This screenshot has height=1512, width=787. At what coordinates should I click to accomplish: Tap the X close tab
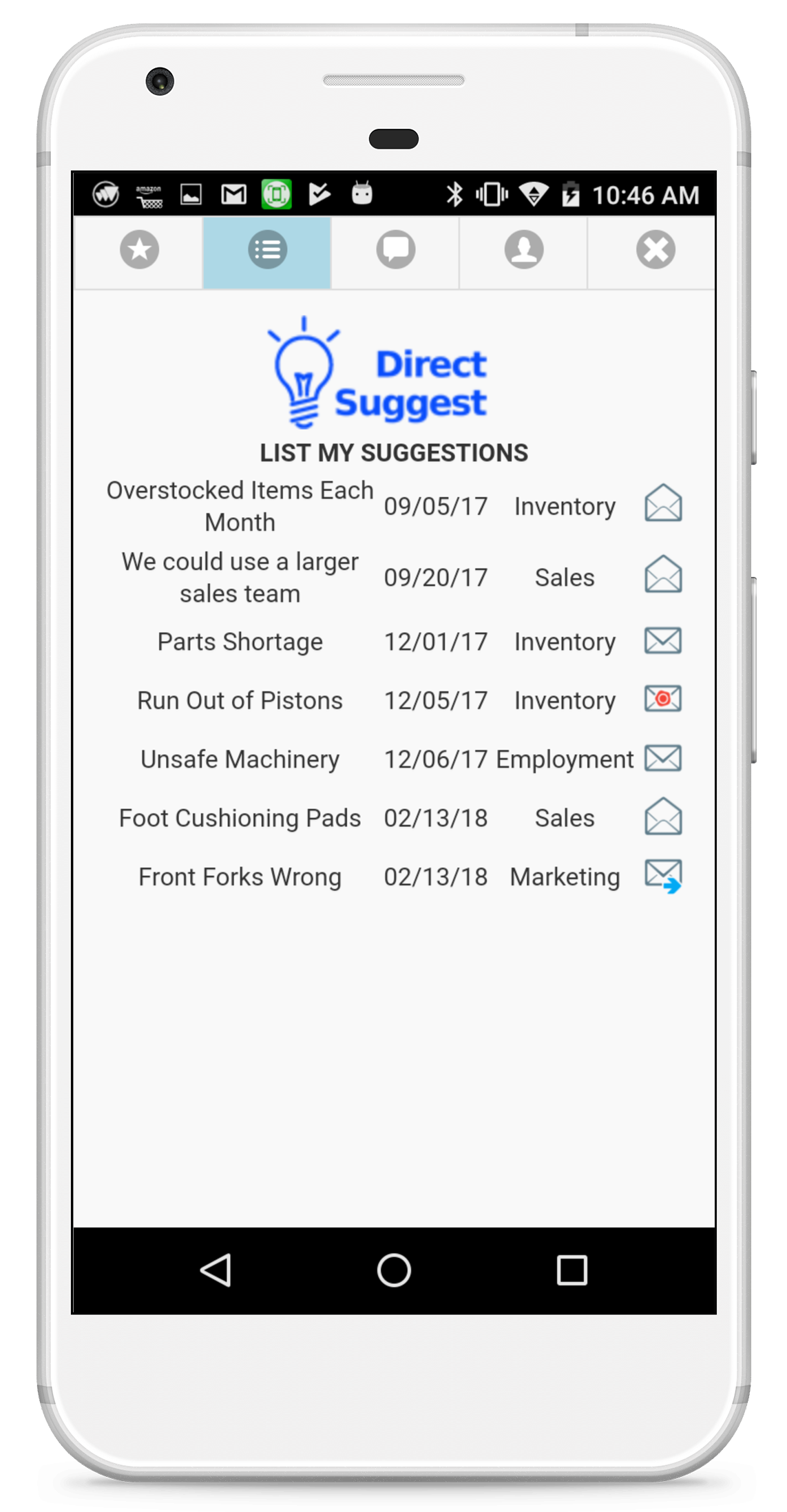point(655,250)
